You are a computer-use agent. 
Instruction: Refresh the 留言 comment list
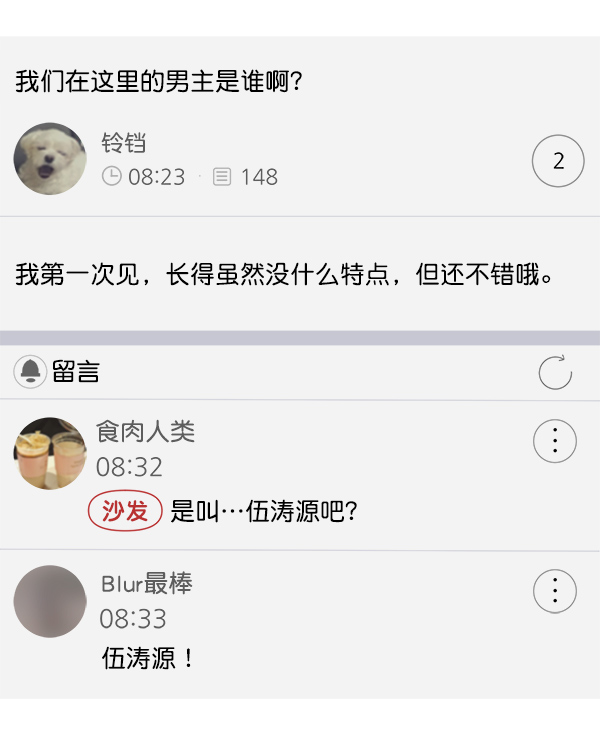click(x=555, y=372)
